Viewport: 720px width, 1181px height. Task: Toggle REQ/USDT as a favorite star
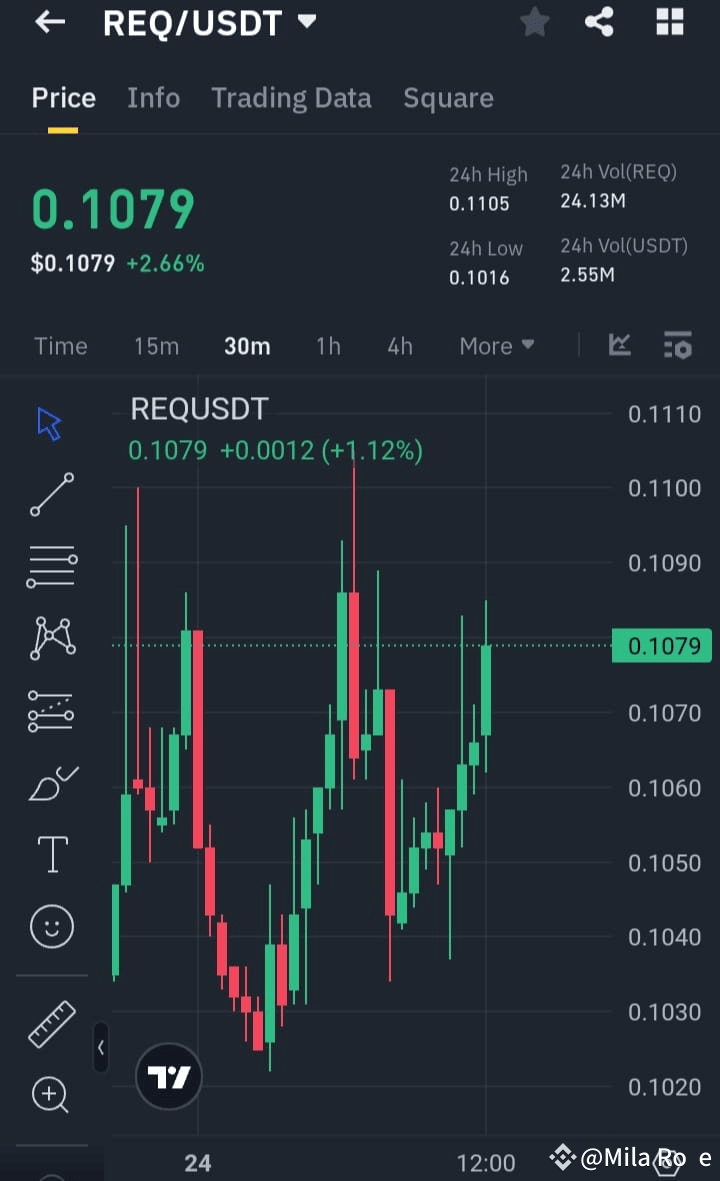534,22
